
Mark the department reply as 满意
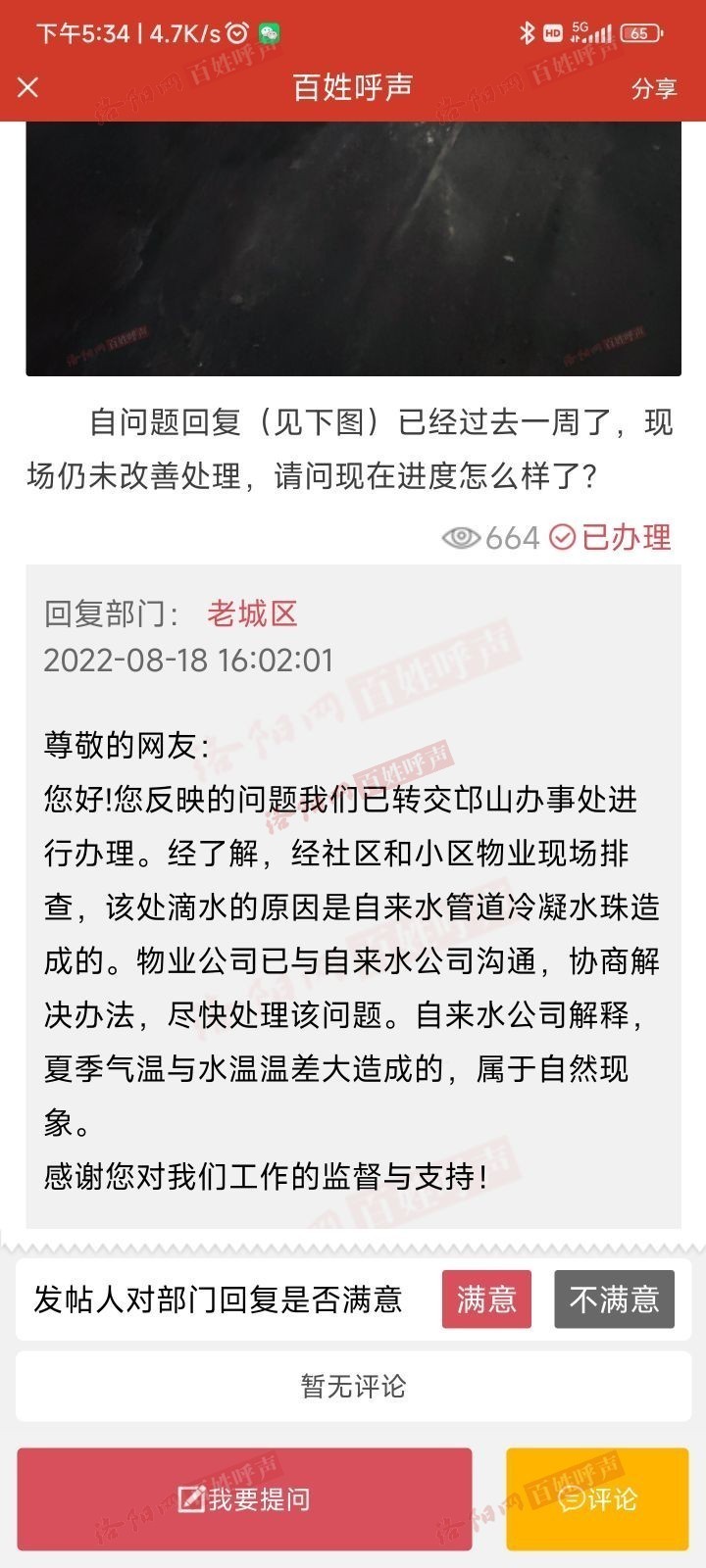486,1299
